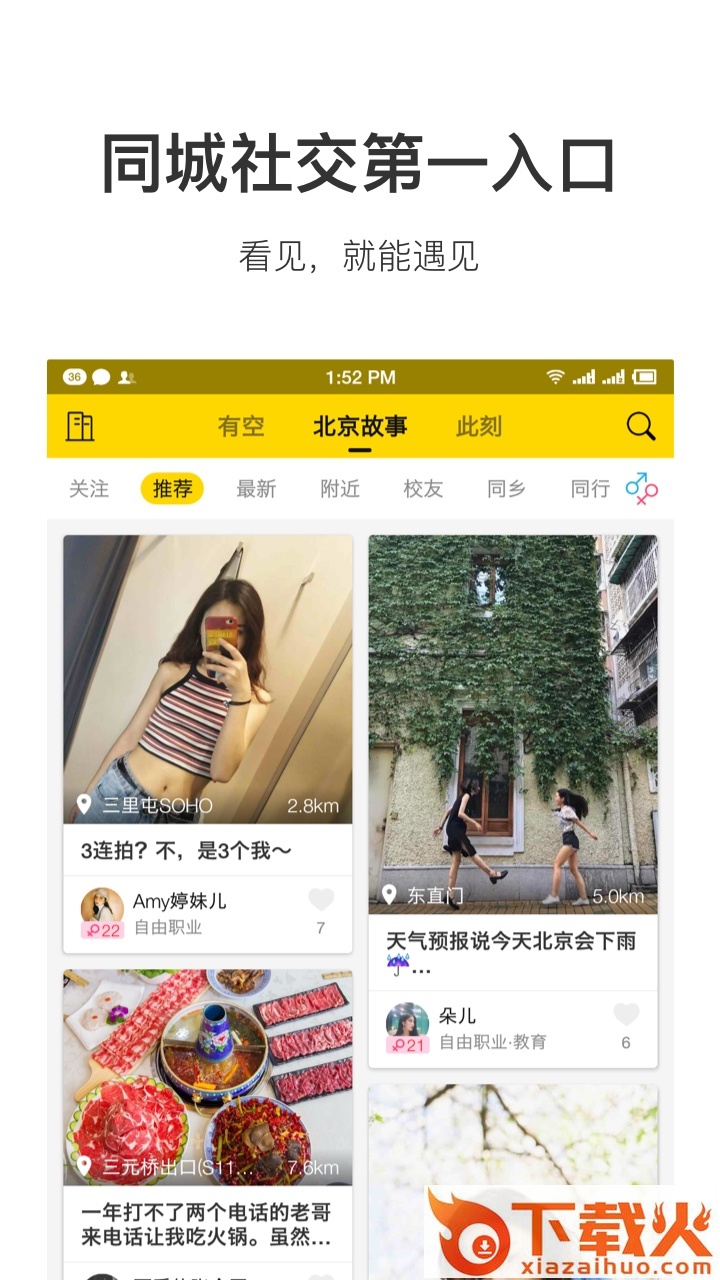Image resolution: width=720 pixels, height=1280 pixels.
Task: Tap the location pin on the 三元桥出口 hotpot post
Action: pos(83,1166)
